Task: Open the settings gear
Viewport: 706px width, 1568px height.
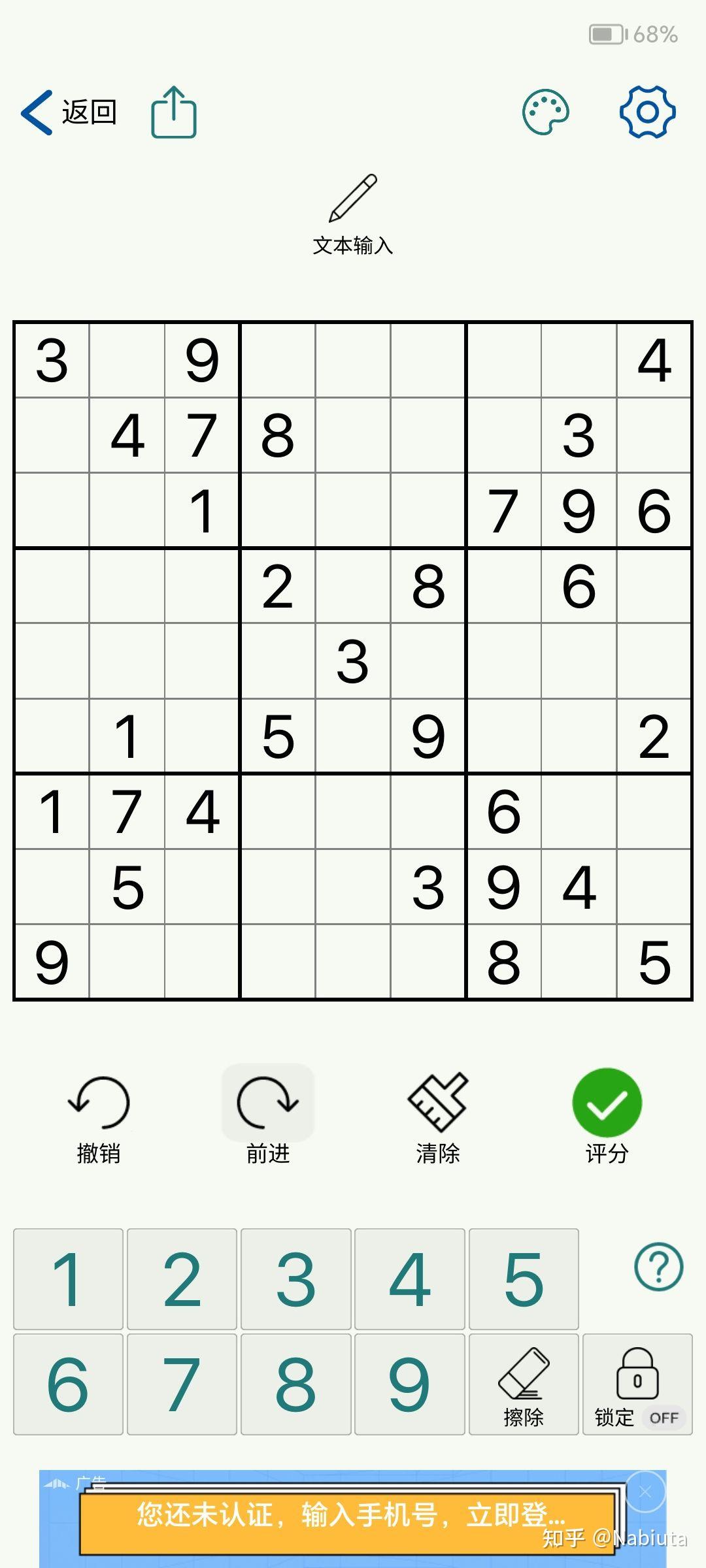Action: pyautogui.click(x=647, y=112)
